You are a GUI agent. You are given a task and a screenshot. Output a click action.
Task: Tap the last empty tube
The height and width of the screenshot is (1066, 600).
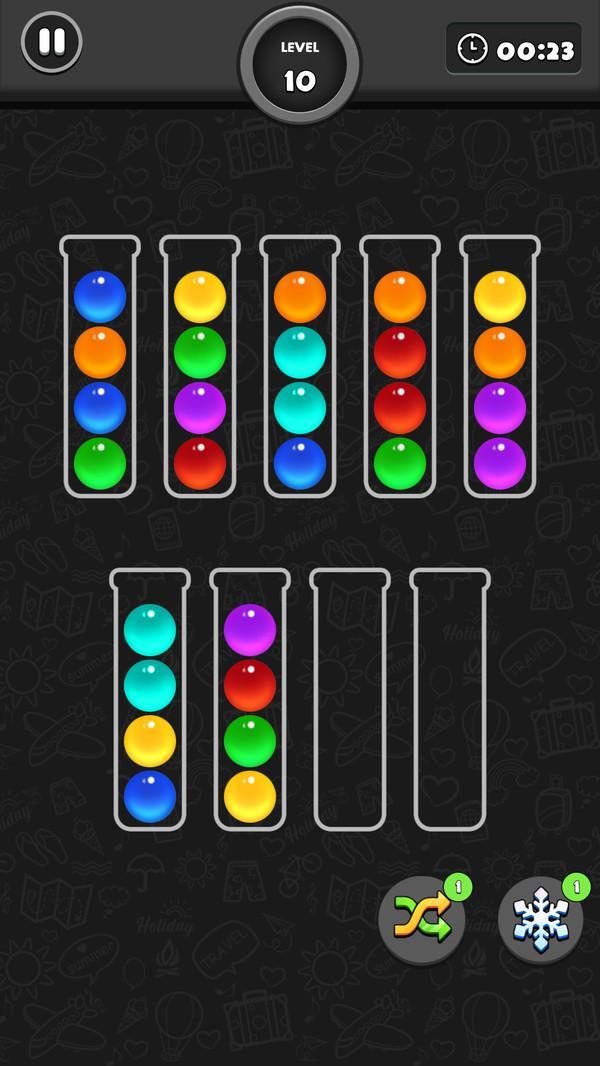coord(450,700)
